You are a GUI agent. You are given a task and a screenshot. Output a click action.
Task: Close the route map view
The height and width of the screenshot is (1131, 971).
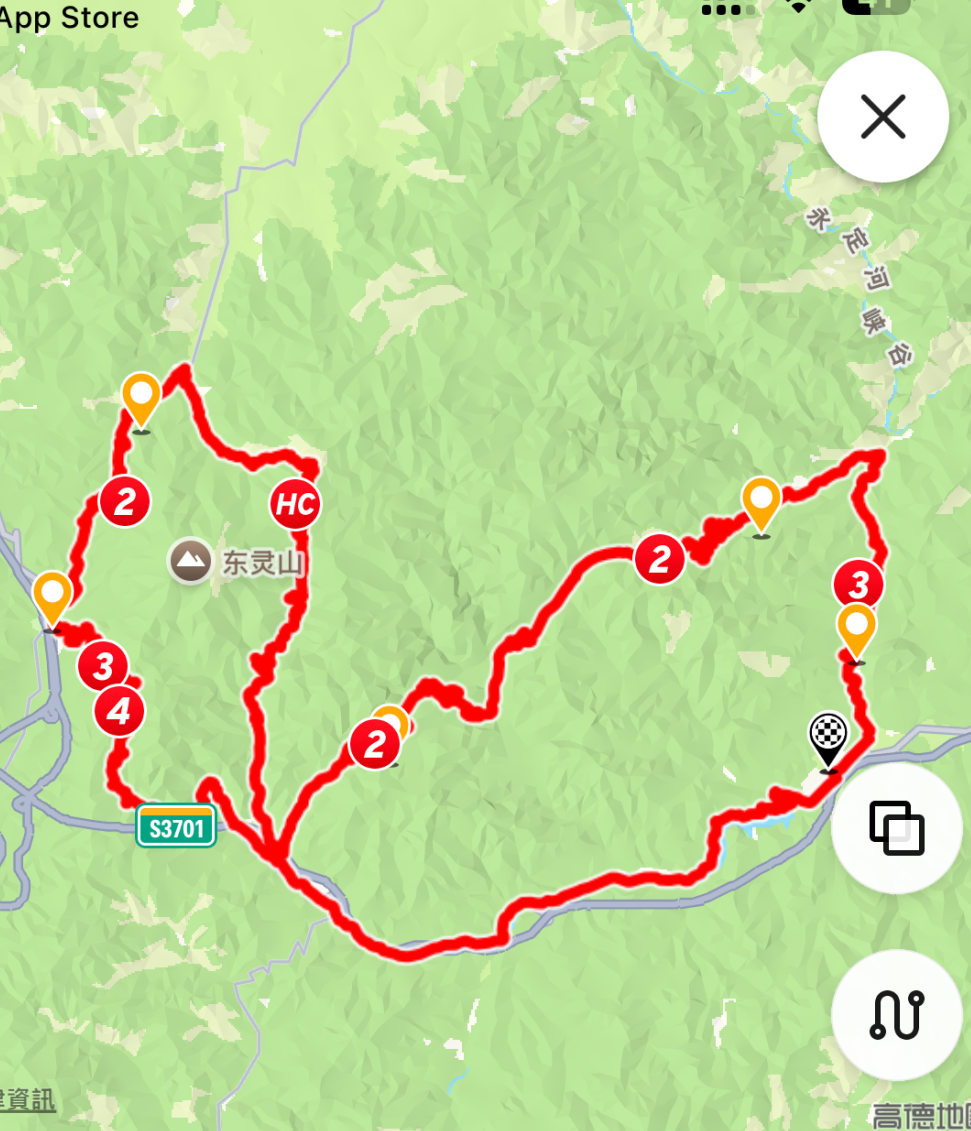[x=883, y=117]
